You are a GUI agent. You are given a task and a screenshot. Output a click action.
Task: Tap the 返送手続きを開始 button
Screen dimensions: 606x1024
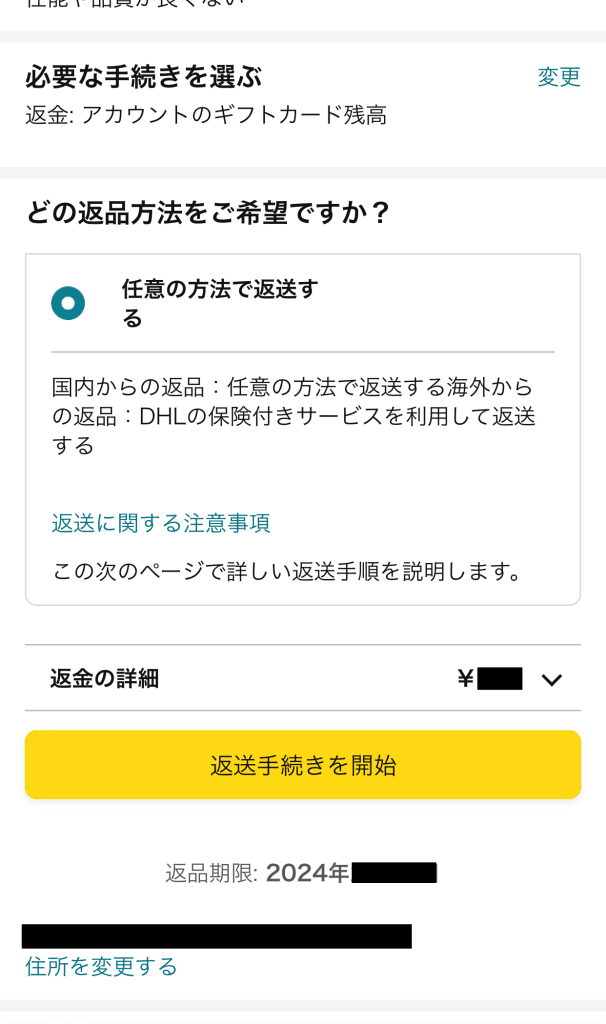point(303,765)
